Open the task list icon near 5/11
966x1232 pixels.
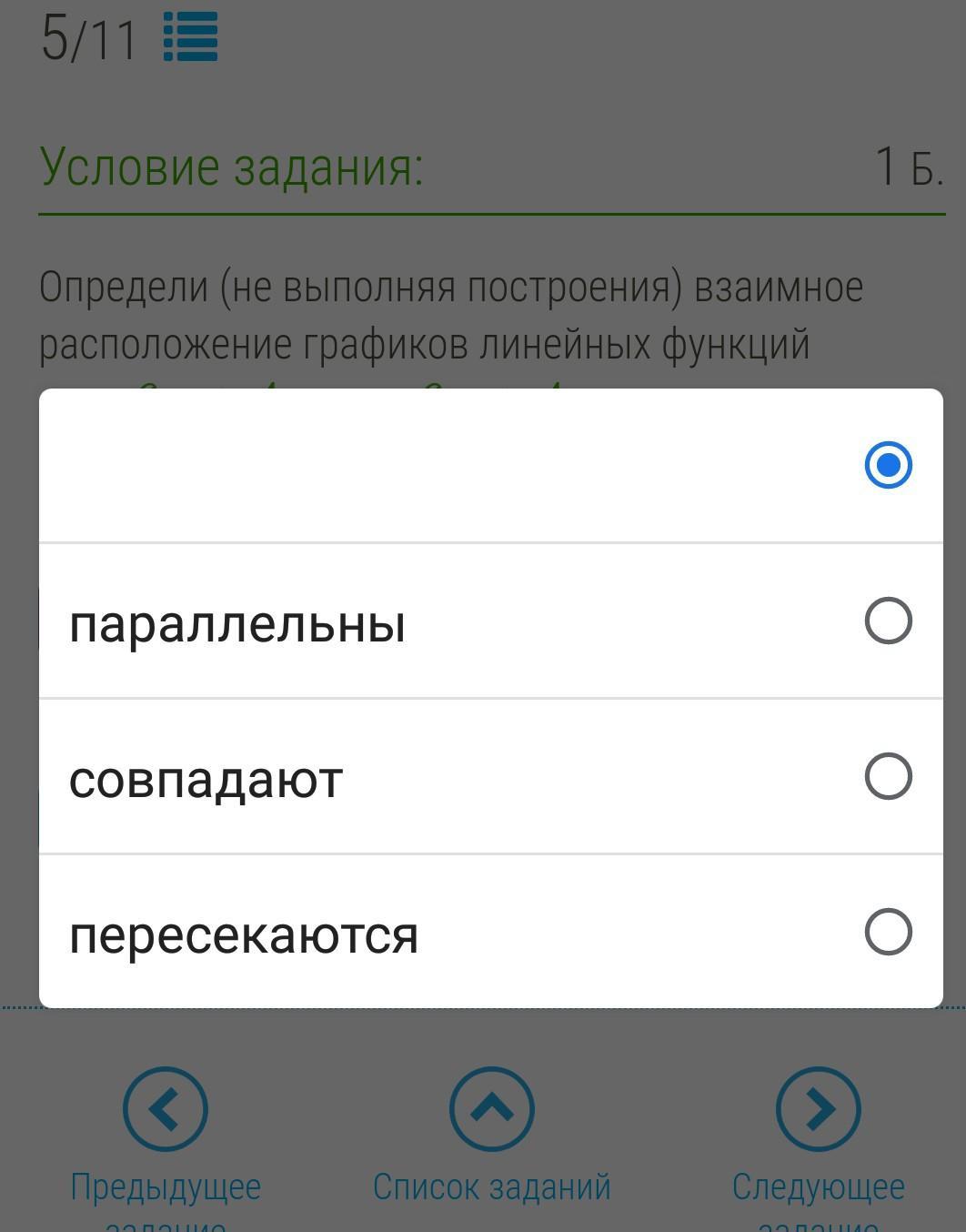coord(190,37)
